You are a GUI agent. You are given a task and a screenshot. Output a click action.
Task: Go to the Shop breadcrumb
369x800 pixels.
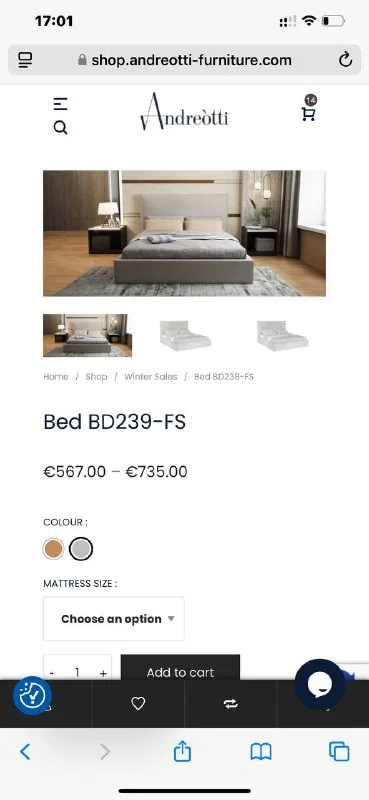[96, 377]
